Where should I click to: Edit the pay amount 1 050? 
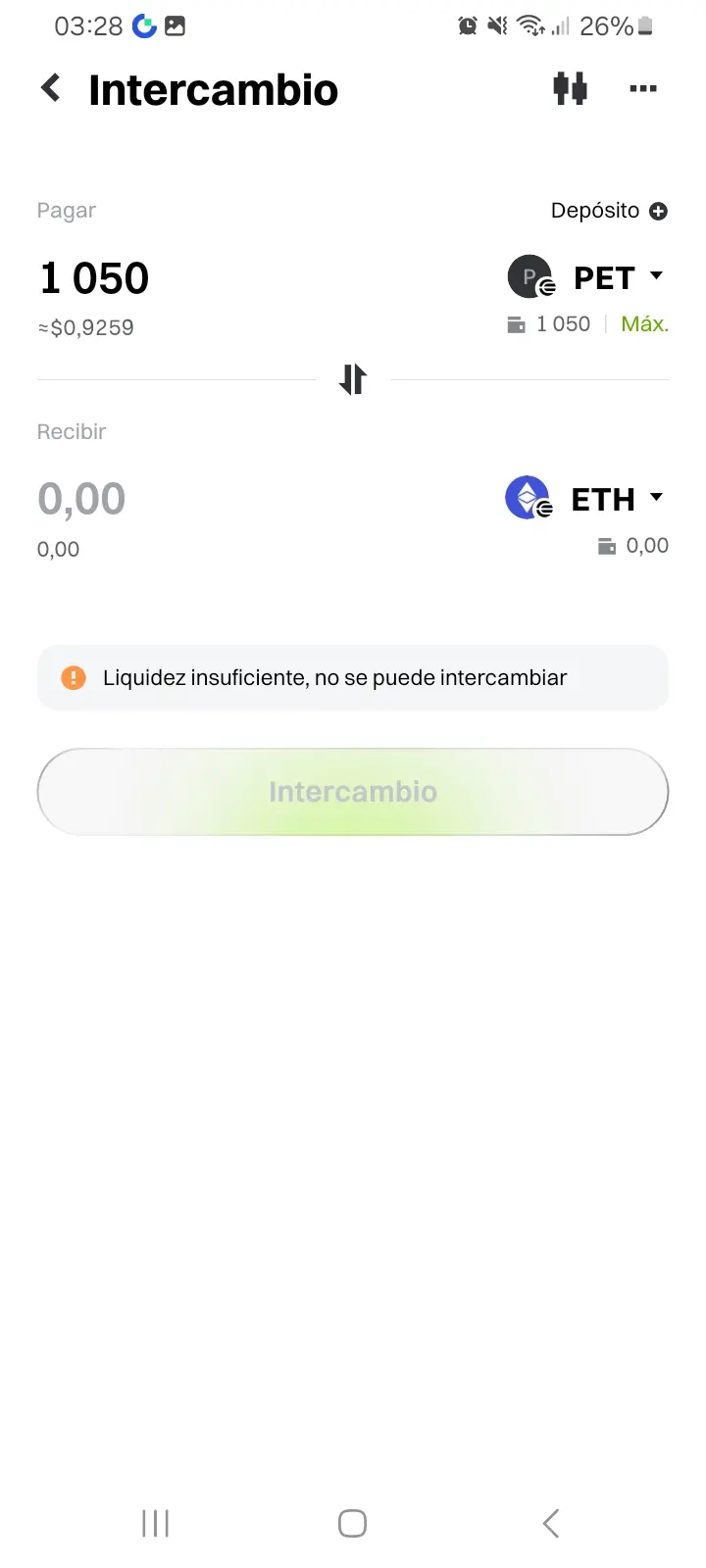coord(95,278)
